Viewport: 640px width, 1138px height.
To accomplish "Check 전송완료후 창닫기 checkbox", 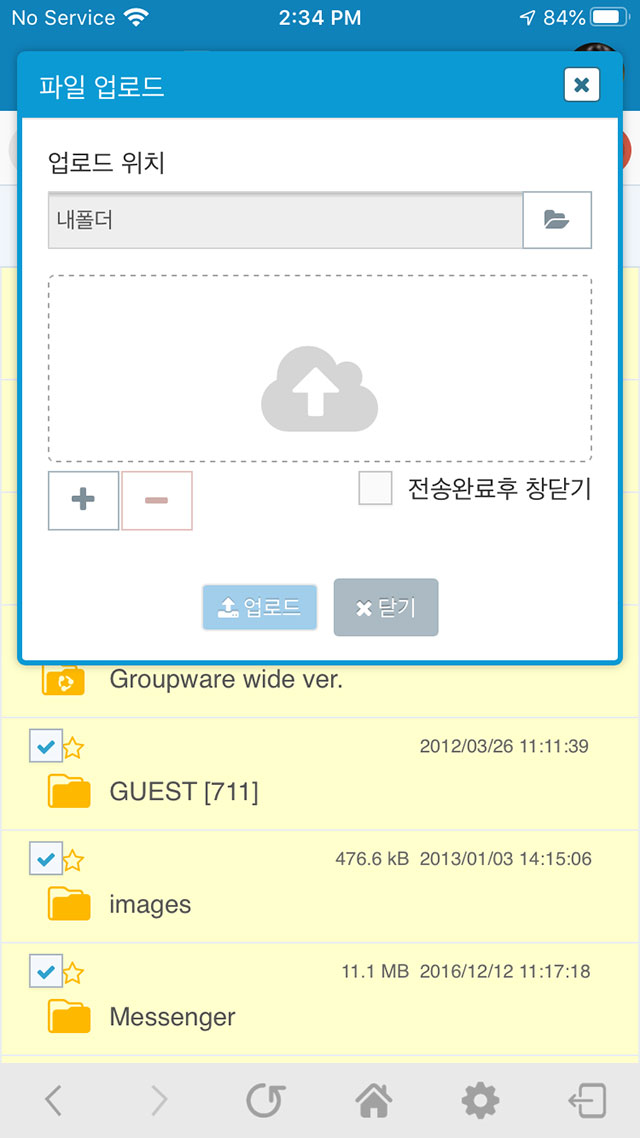I will click(x=375, y=488).
